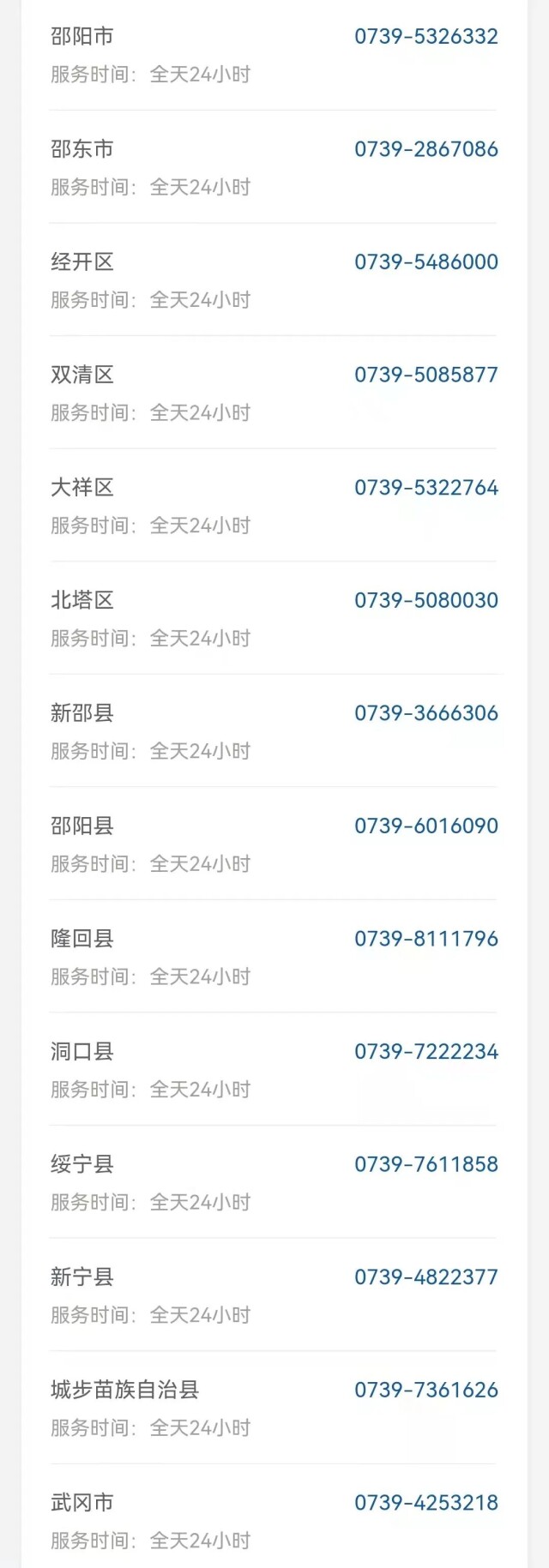Image resolution: width=549 pixels, height=1568 pixels.
Task: Call 绥宁县 at 0739-7611858
Action: pyautogui.click(x=426, y=1164)
